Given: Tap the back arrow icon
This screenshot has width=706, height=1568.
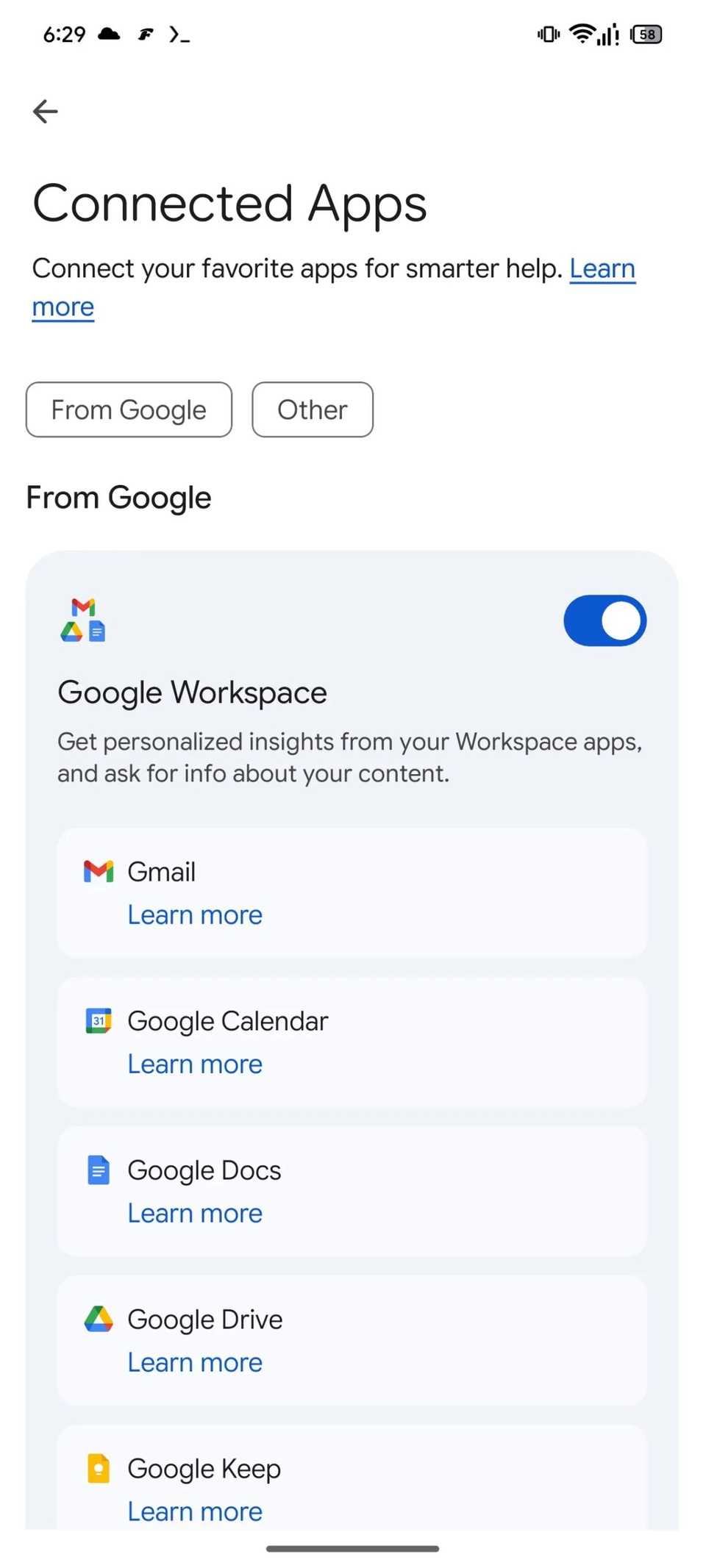Looking at the screenshot, I should [x=45, y=111].
